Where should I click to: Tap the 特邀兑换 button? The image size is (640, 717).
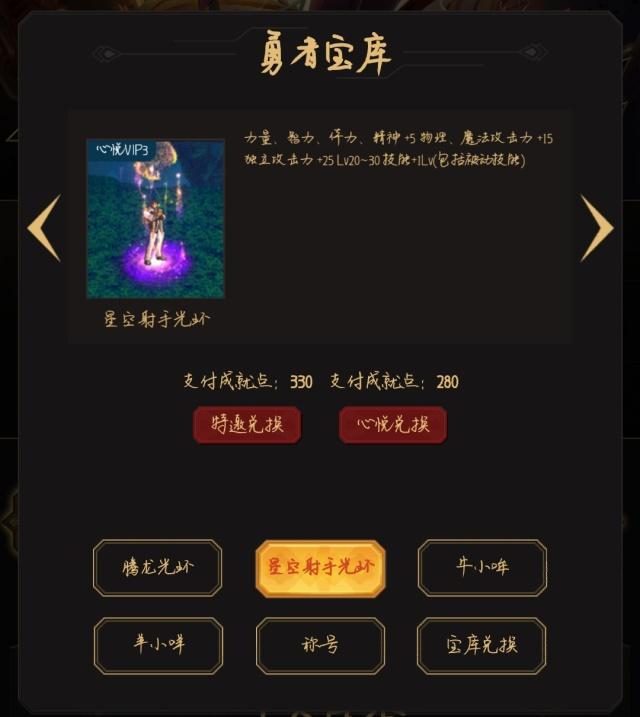click(246, 424)
